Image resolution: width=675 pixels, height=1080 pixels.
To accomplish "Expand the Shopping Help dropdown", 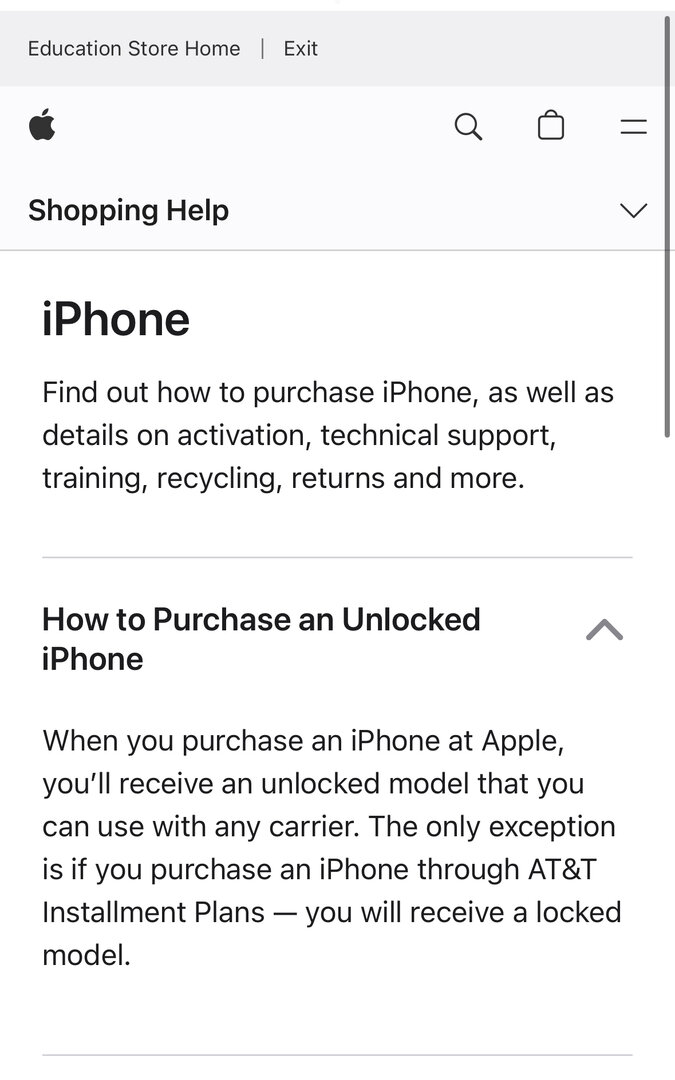I will (633, 210).
